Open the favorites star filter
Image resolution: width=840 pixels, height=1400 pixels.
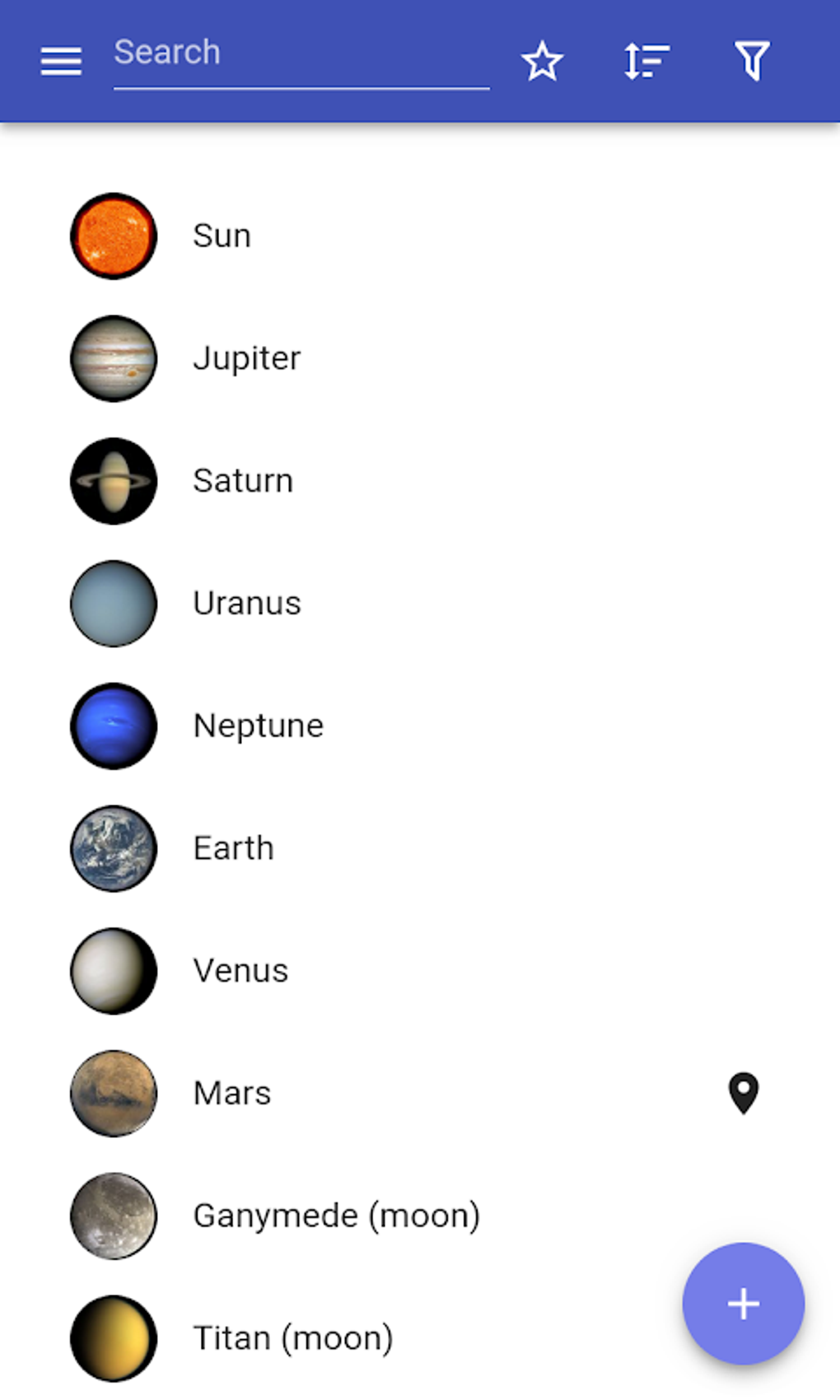(x=542, y=60)
